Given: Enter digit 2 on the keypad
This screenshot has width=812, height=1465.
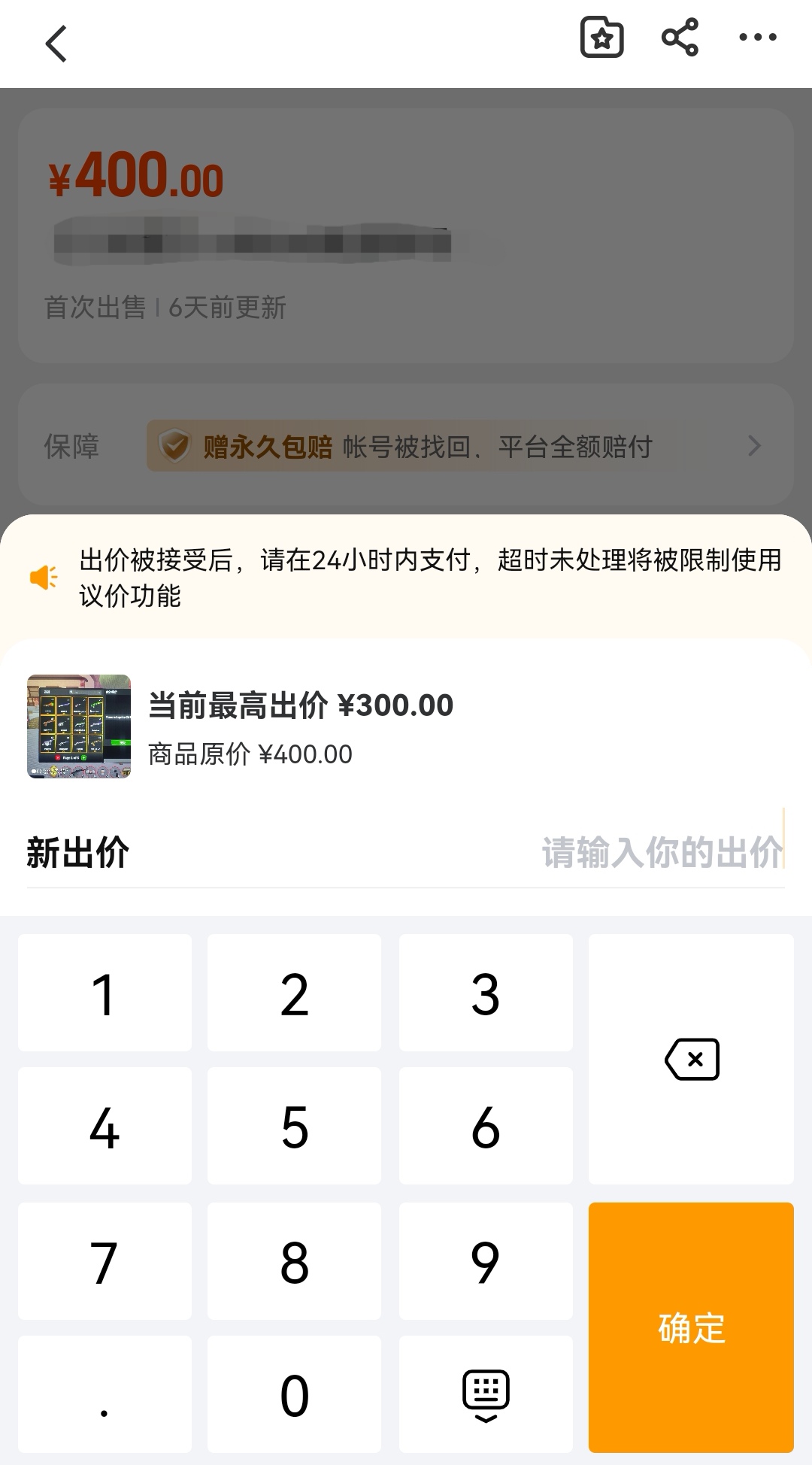Looking at the screenshot, I should [294, 993].
